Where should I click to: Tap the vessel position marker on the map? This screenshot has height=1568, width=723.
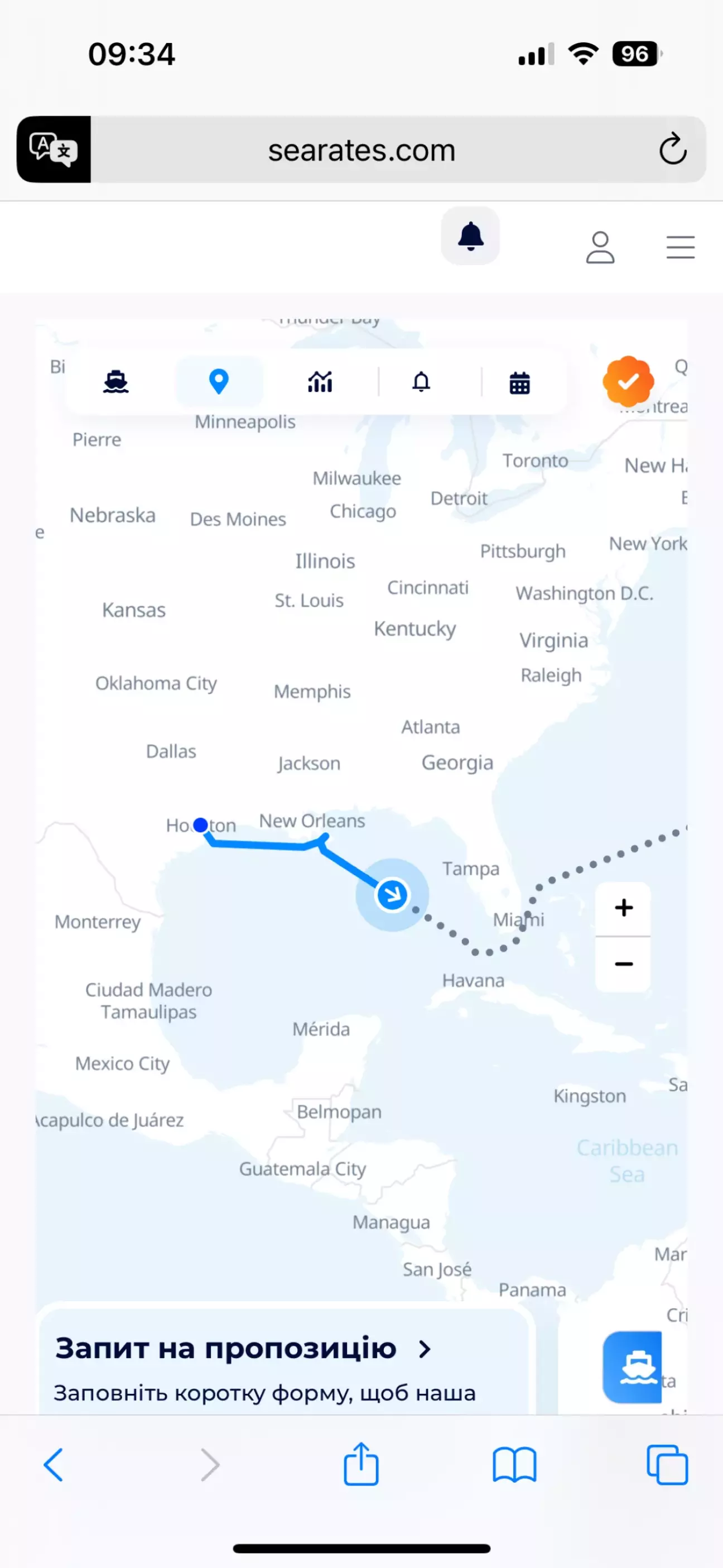coord(392,894)
